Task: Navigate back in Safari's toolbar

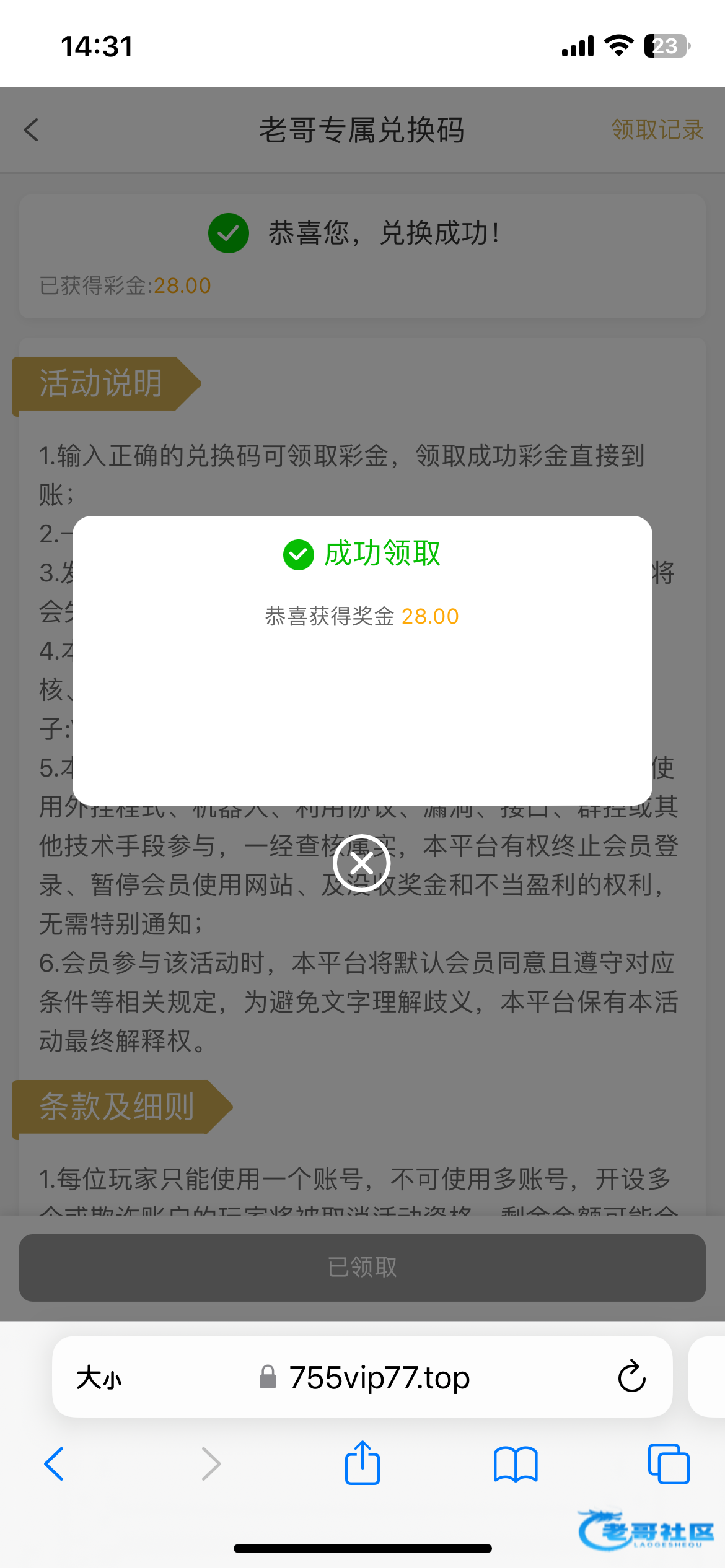Action: click(x=54, y=1464)
